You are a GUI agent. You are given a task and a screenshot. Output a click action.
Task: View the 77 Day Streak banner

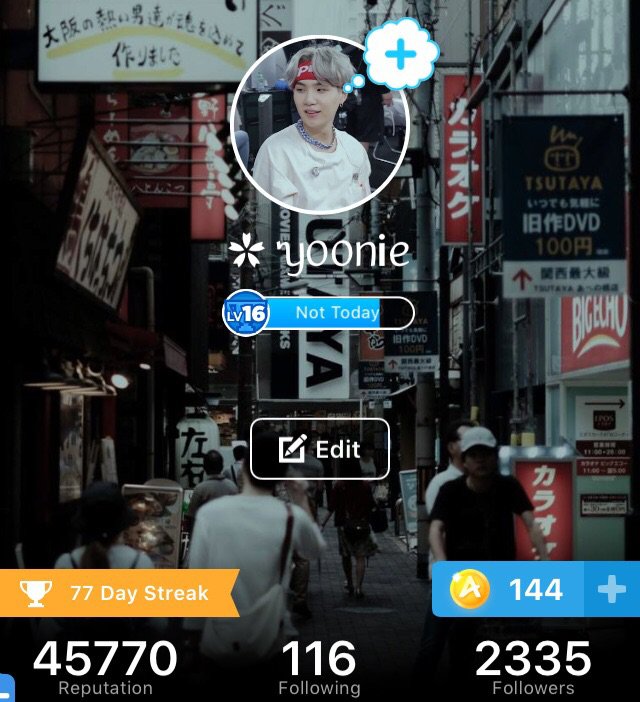pyautogui.click(x=120, y=593)
